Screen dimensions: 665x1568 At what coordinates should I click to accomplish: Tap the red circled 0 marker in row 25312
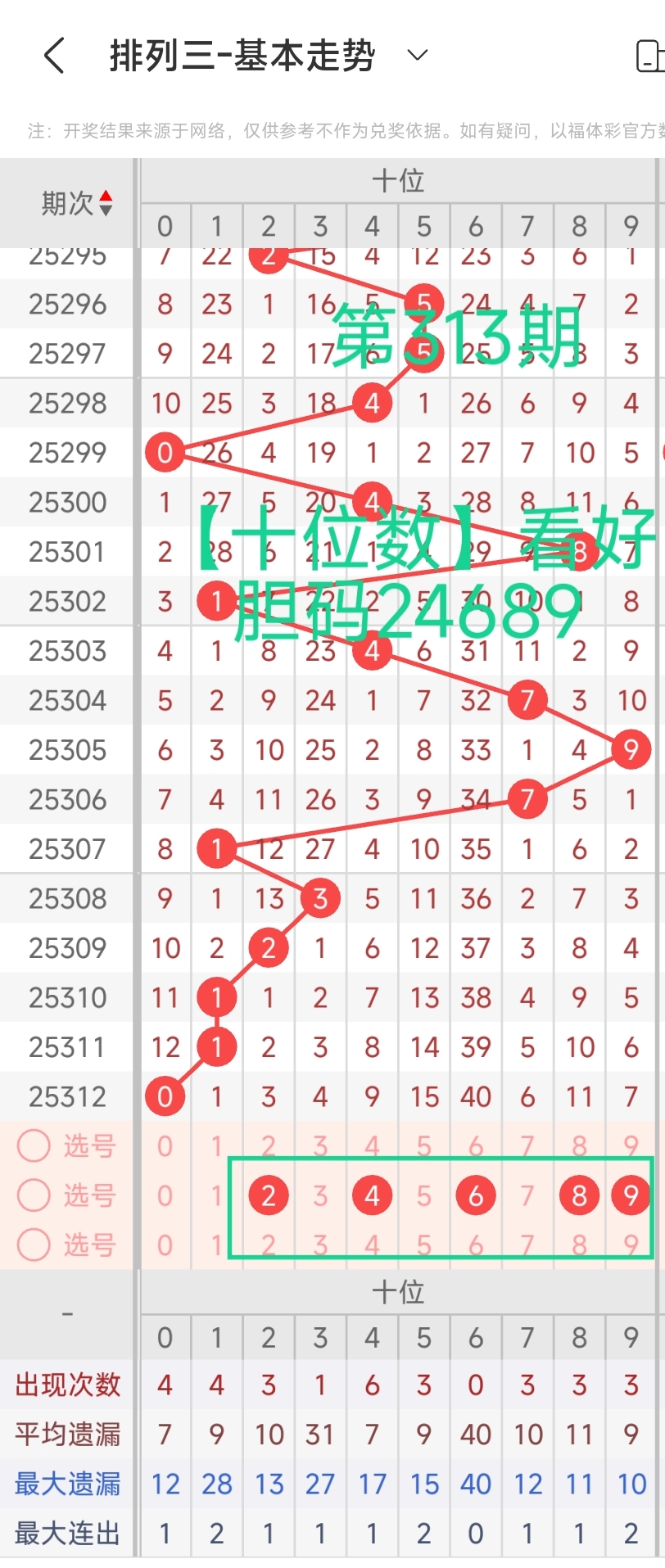click(x=165, y=1096)
